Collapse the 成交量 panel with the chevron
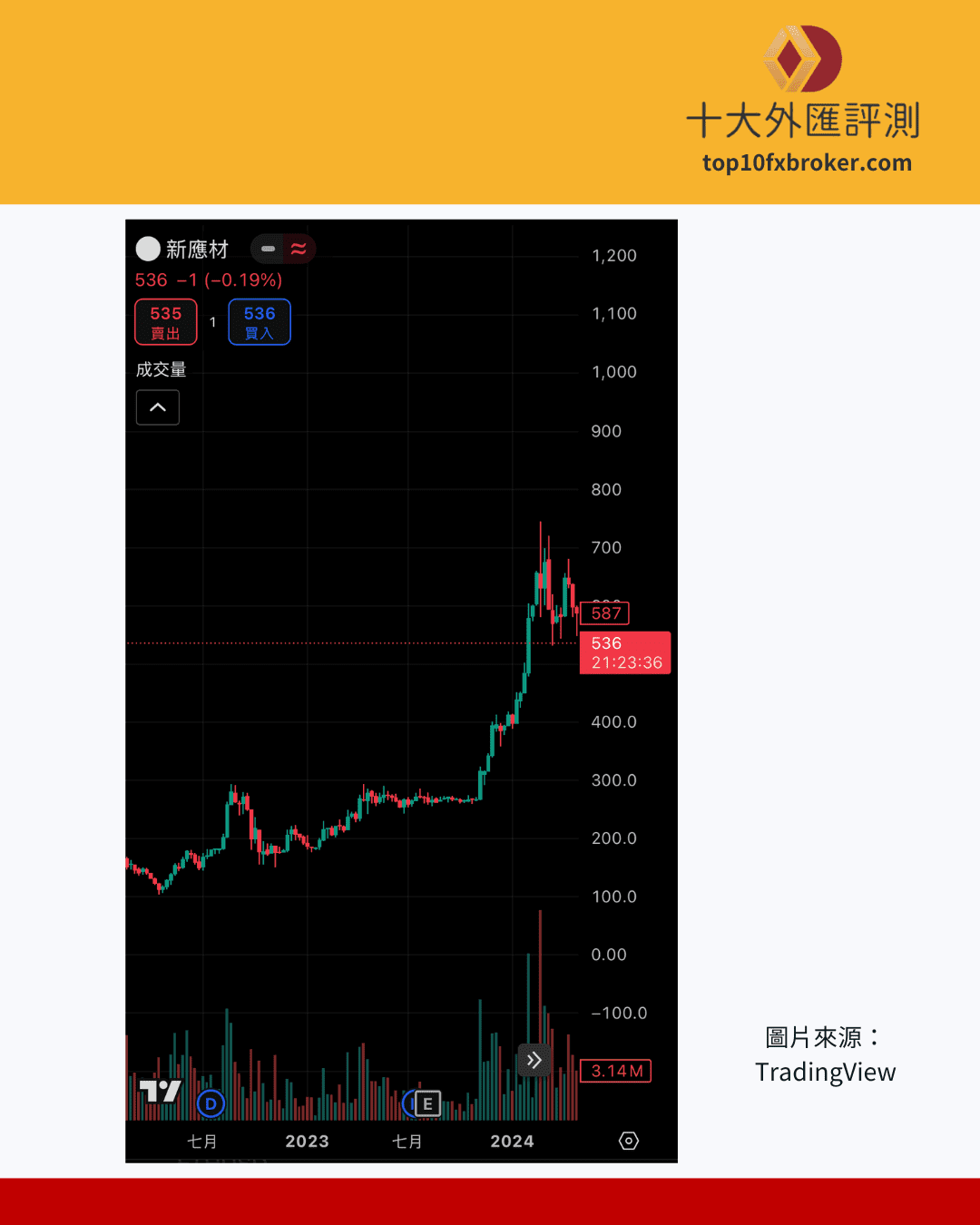 coord(157,407)
